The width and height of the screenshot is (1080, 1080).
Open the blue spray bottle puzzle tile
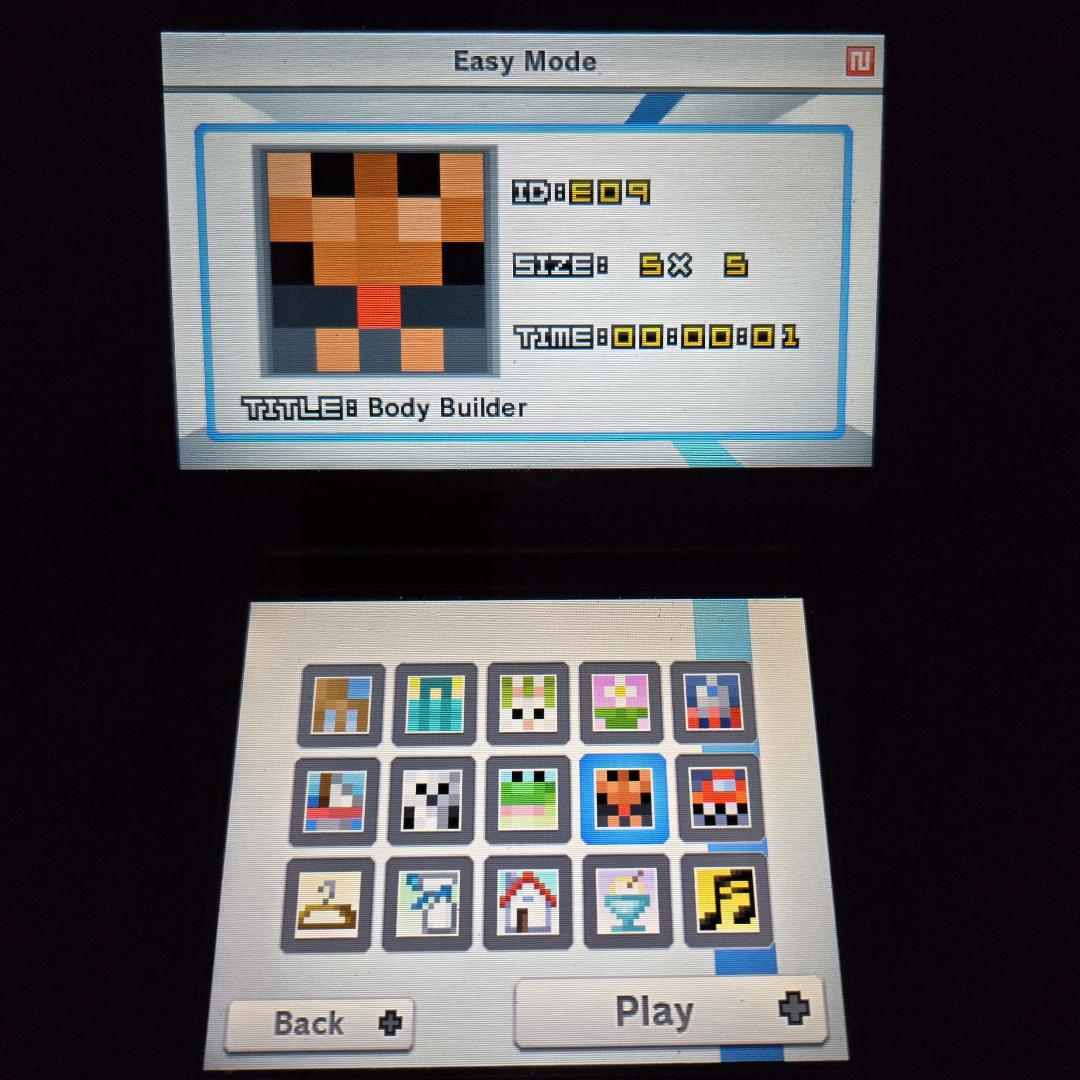[x=428, y=901]
